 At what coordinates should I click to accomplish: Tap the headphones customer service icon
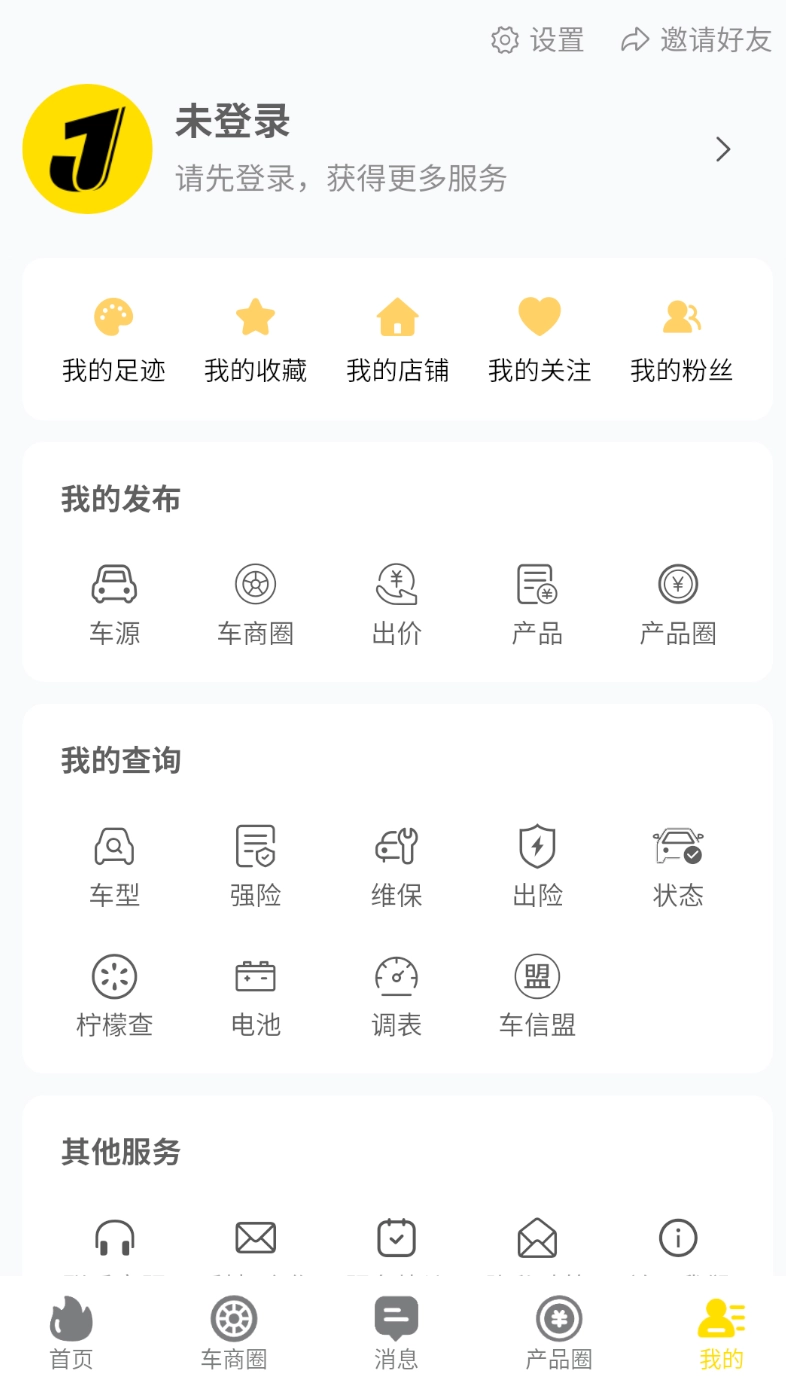(x=113, y=1238)
